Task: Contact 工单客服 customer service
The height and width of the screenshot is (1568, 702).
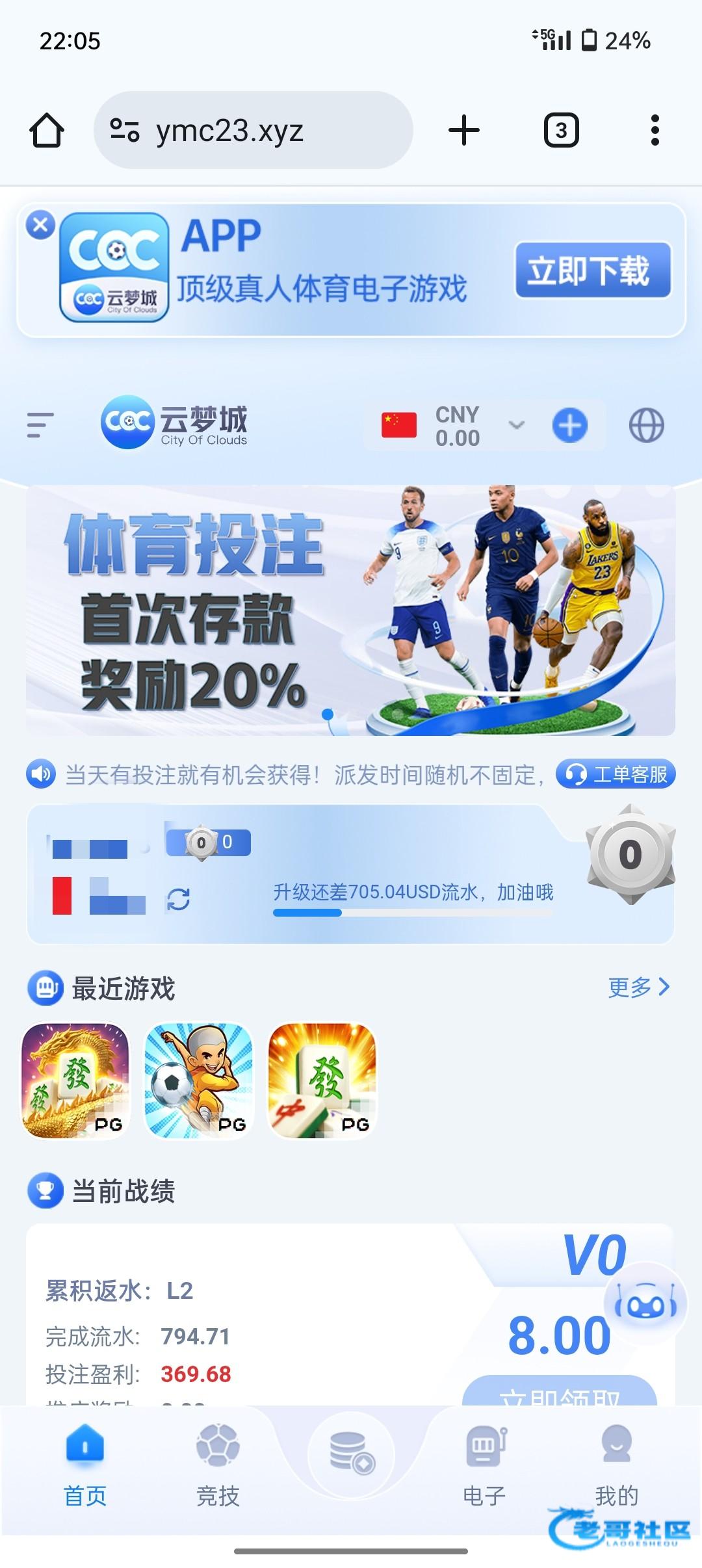Action: 616,774
